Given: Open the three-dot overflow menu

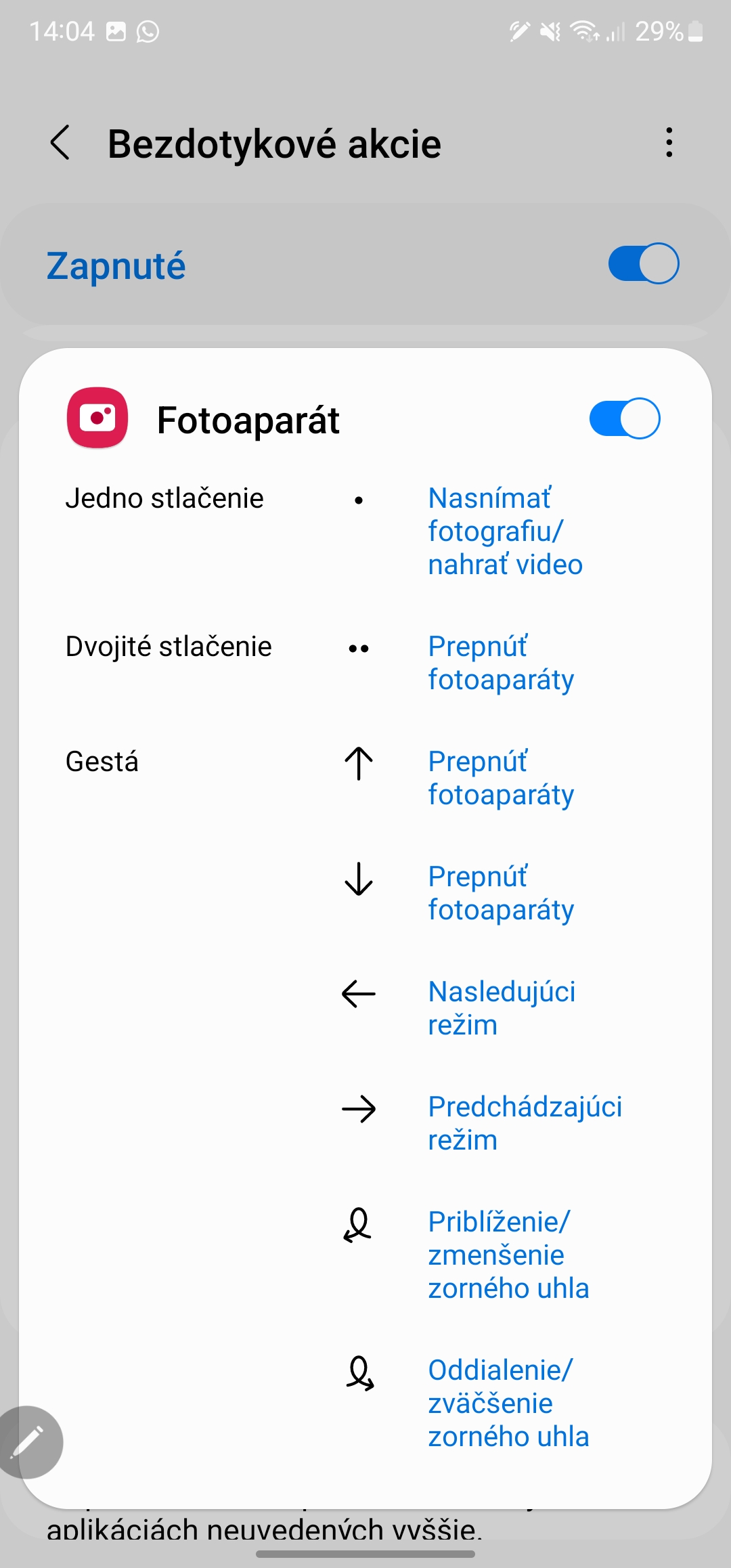Looking at the screenshot, I should tap(669, 143).
